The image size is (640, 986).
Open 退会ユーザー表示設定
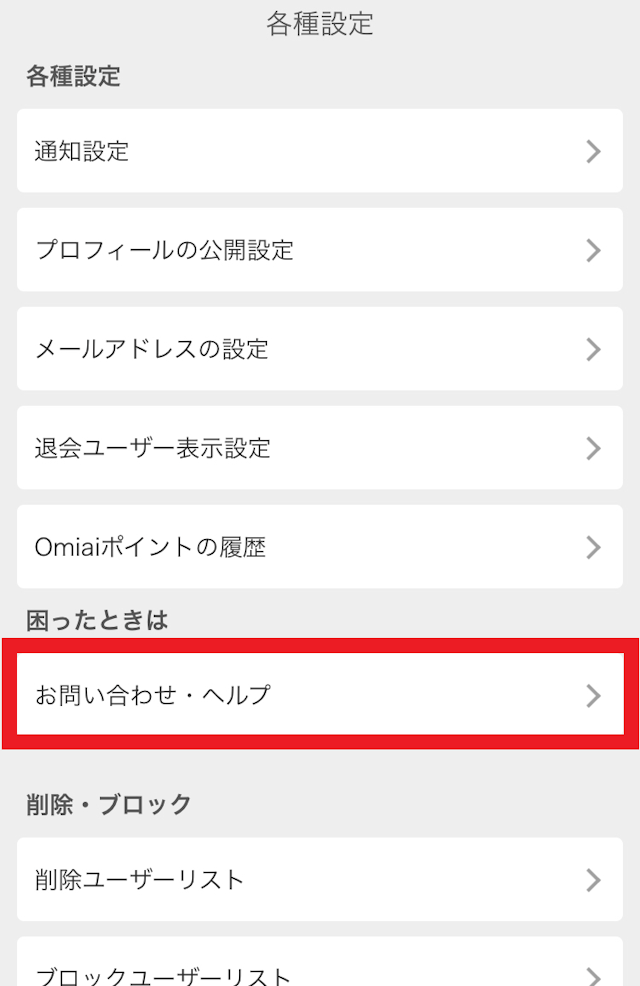[320, 447]
